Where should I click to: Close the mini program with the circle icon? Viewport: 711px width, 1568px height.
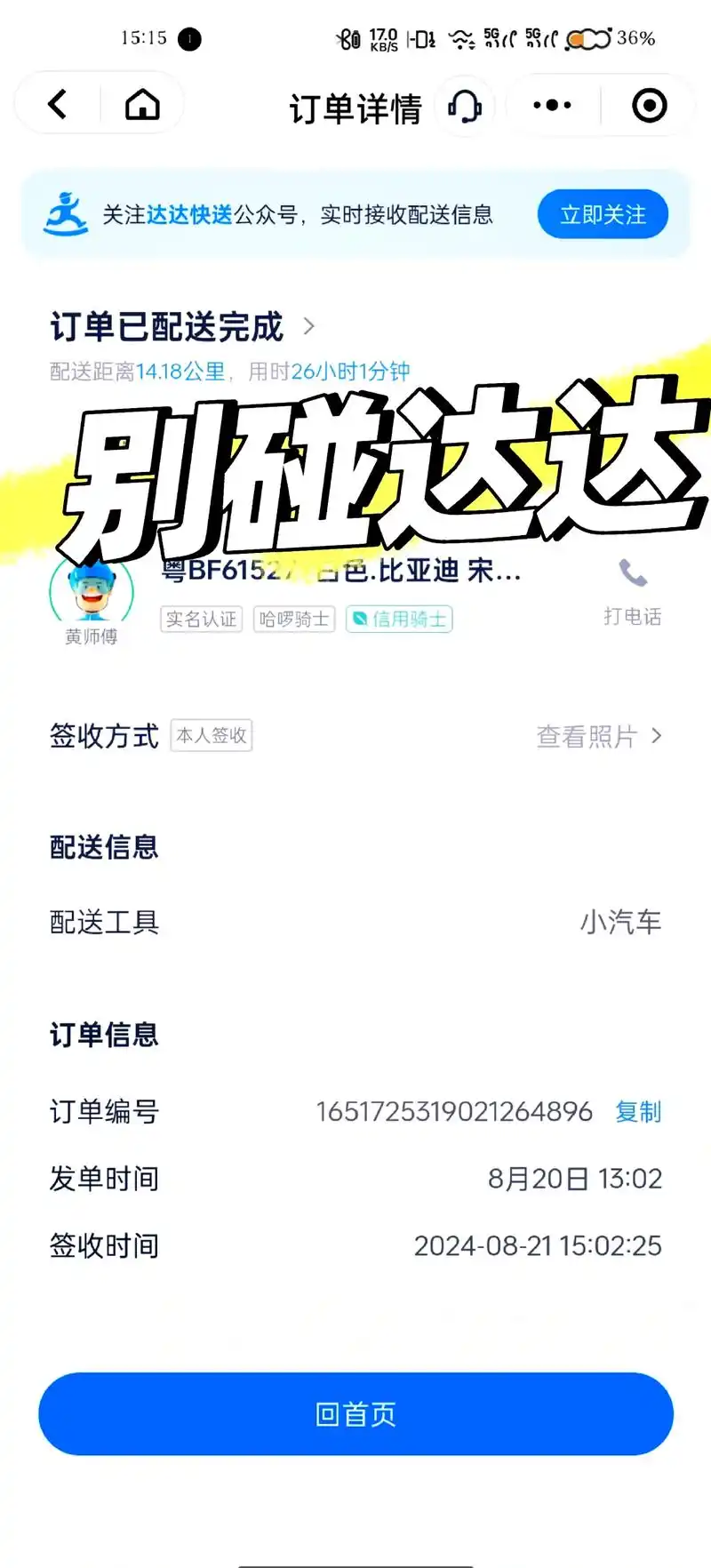pos(649,106)
